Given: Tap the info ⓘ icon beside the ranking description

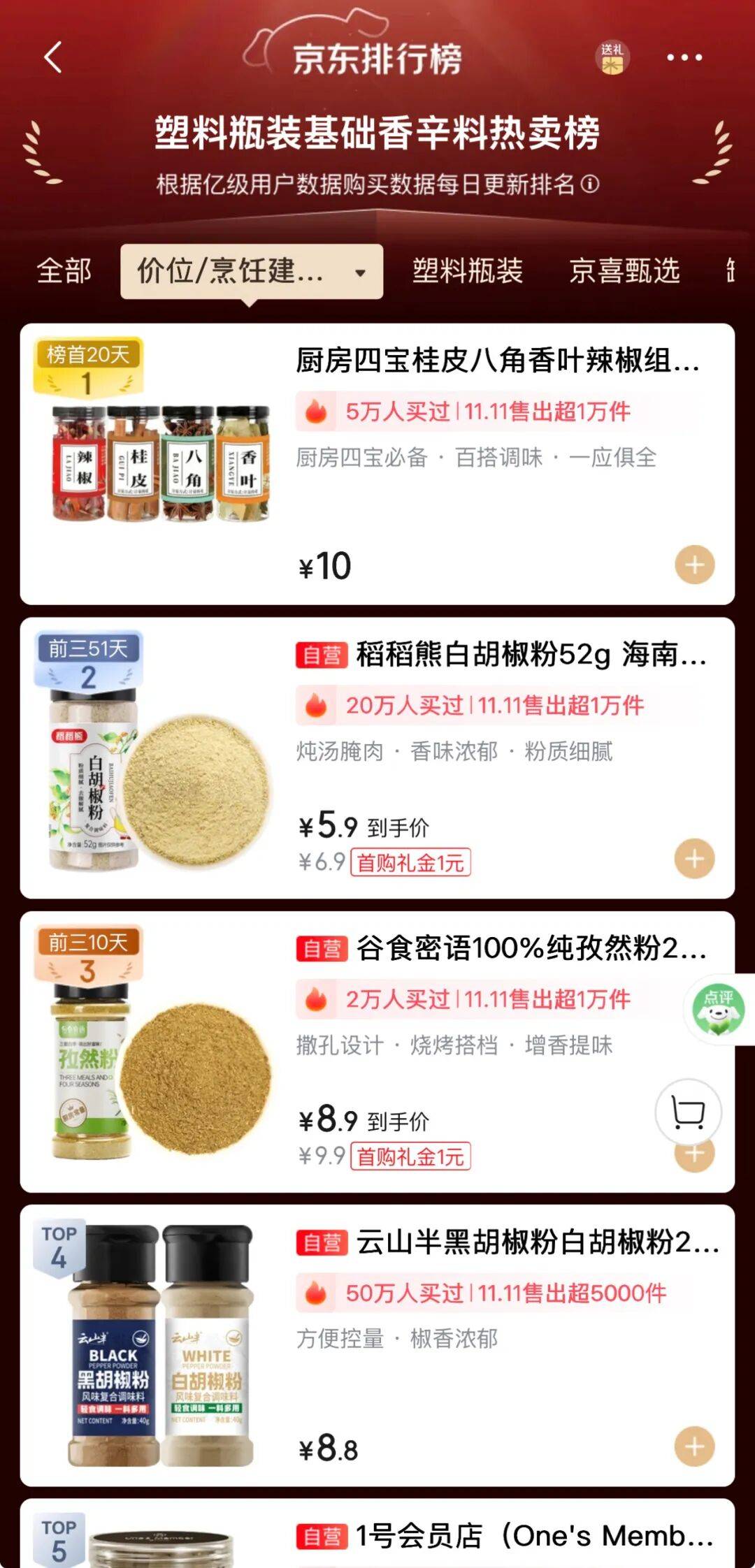Looking at the screenshot, I should [592, 184].
